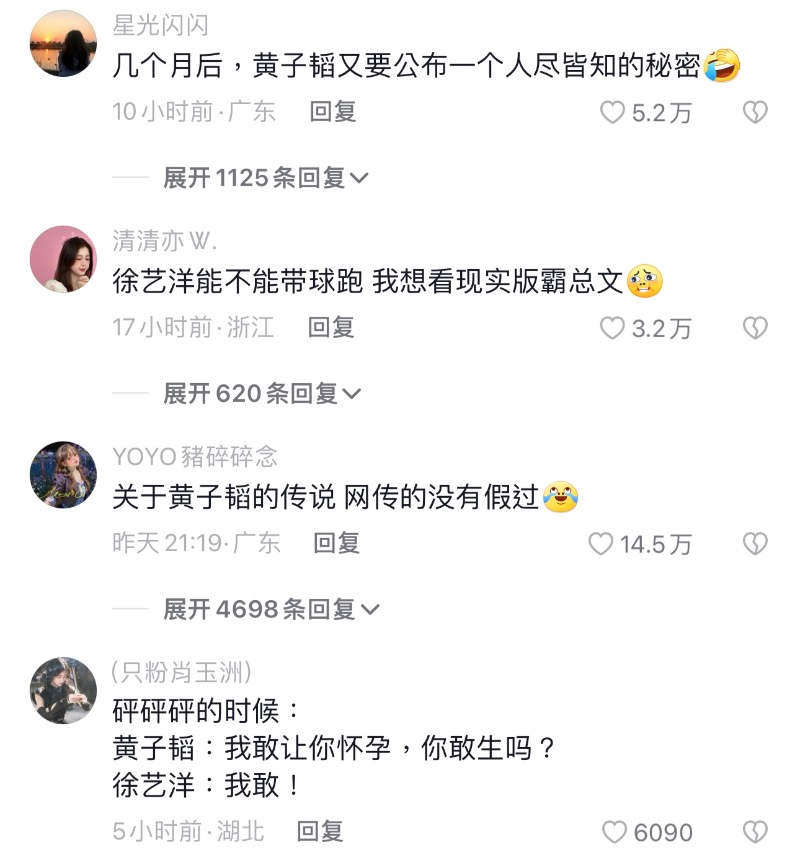Open (只粉肖玉洲)'s profile avatar
Screen dimensions: 800x855
point(64,690)
